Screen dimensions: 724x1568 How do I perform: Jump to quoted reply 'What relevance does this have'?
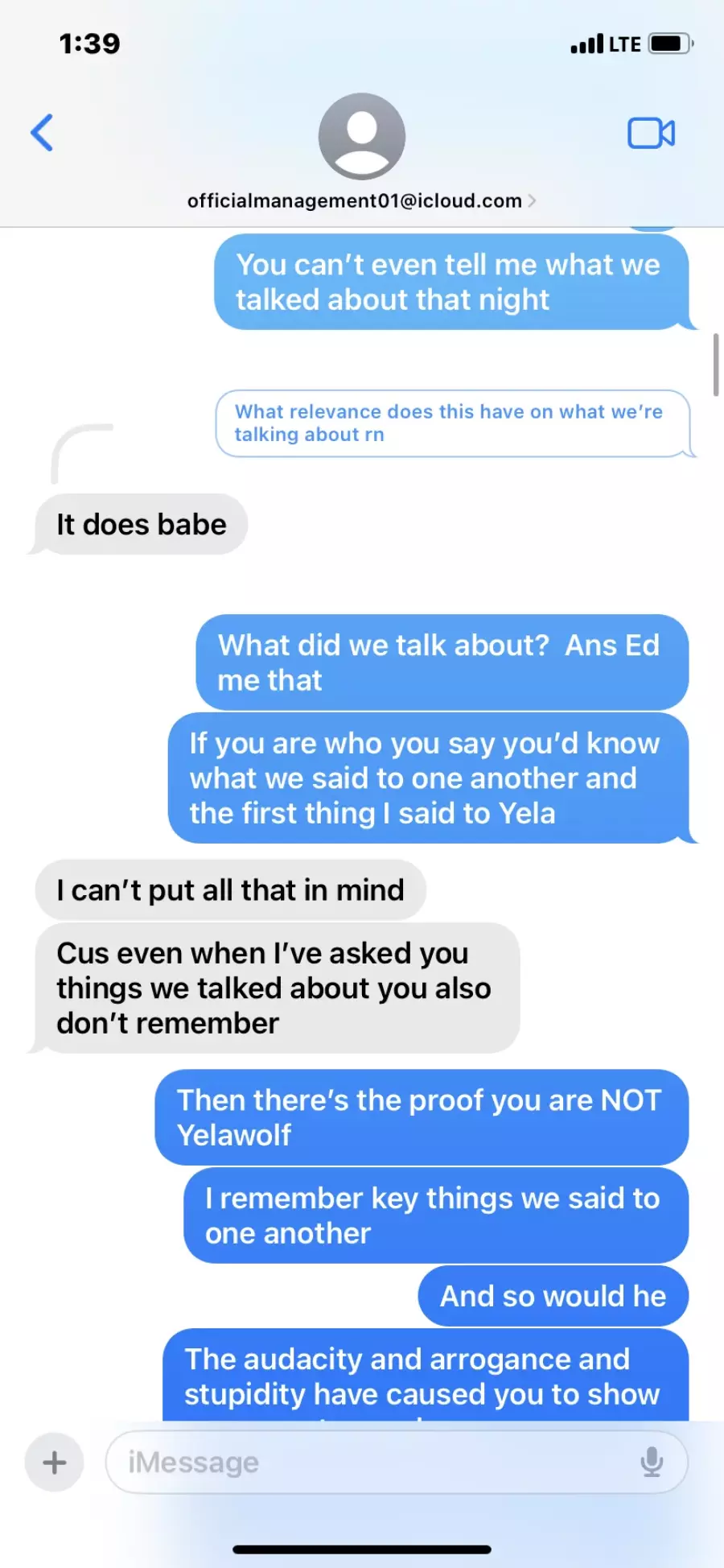452,423
